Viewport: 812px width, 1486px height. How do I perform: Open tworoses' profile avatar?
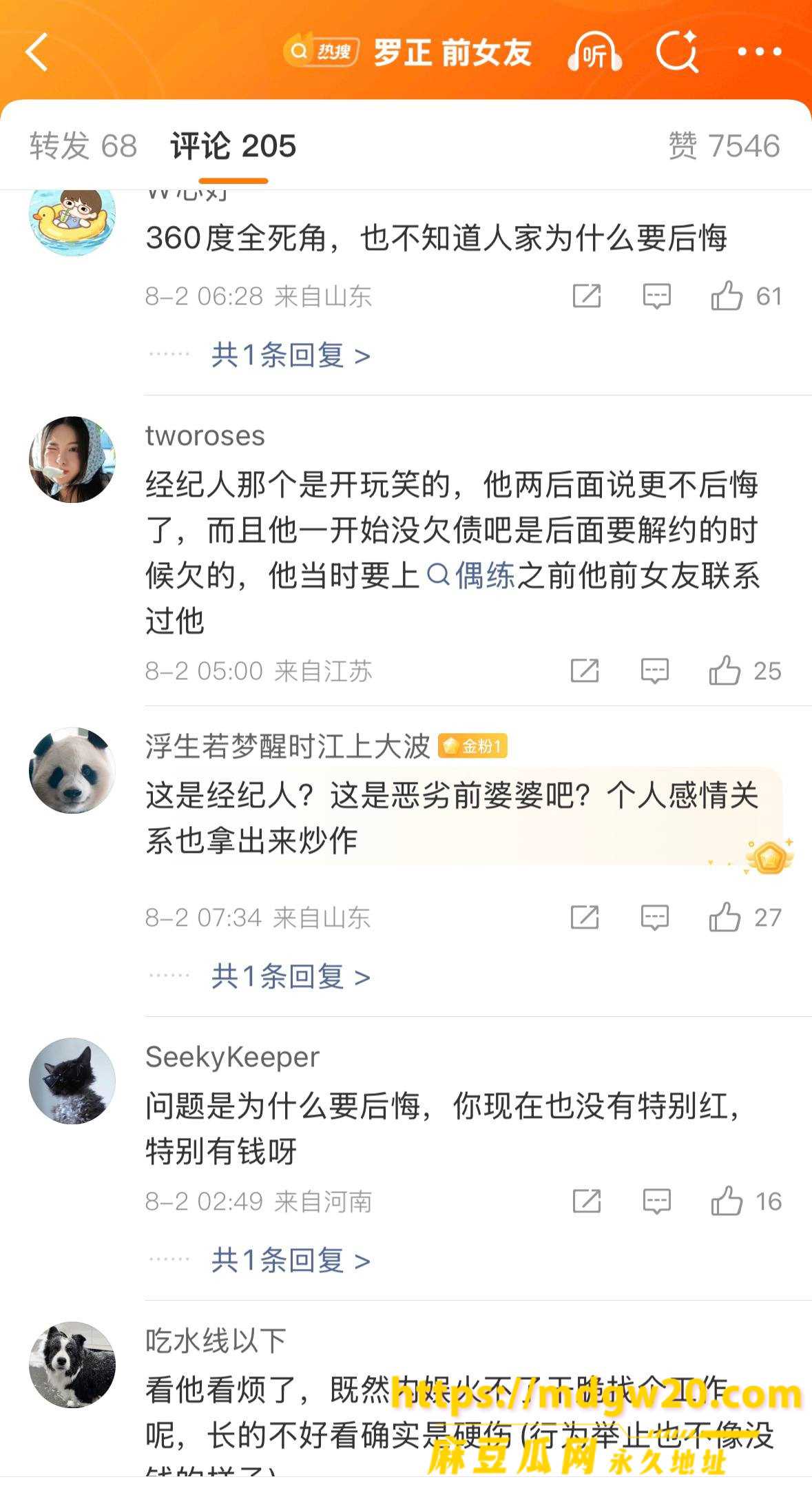tap(72, 460)
